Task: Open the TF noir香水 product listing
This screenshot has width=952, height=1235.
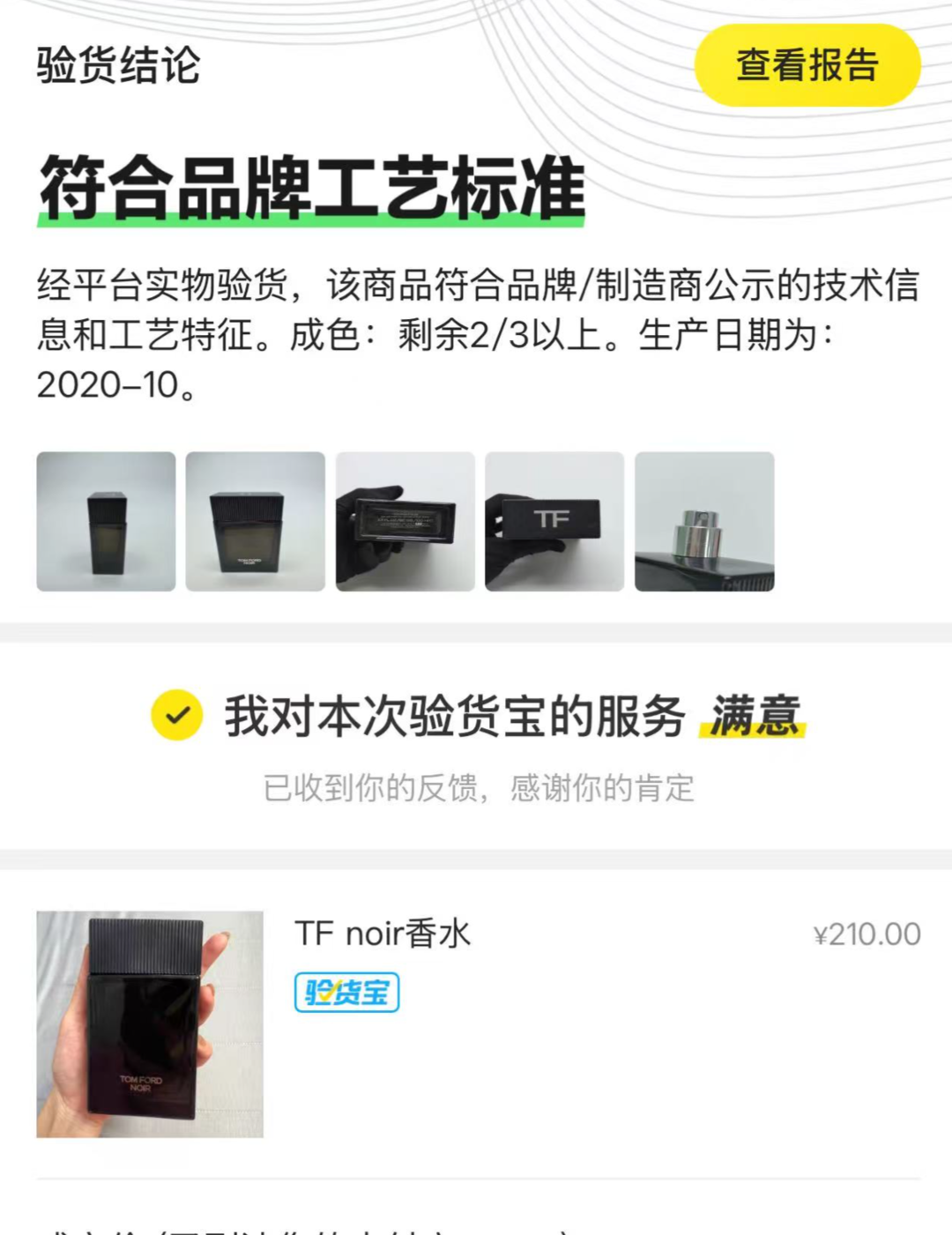Action: point(383,934)
